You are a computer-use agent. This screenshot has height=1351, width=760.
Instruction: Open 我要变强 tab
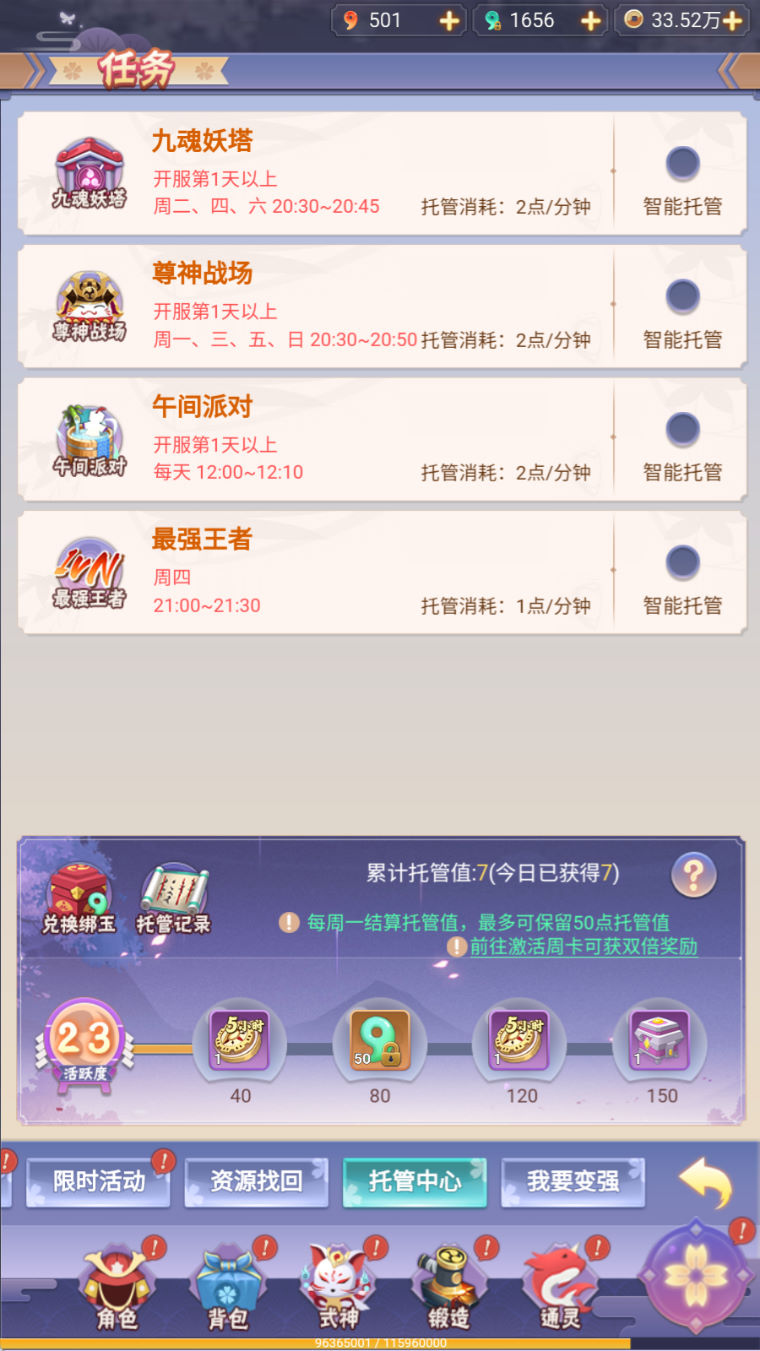pyautogui.click(x=573, y=1182)
